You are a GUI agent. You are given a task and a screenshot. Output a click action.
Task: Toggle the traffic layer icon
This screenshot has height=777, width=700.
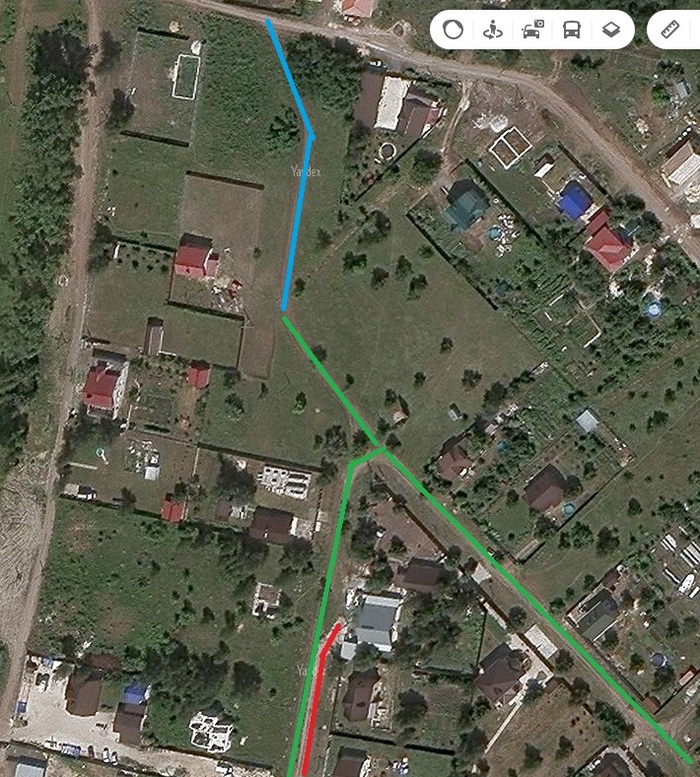coord(453,30)
